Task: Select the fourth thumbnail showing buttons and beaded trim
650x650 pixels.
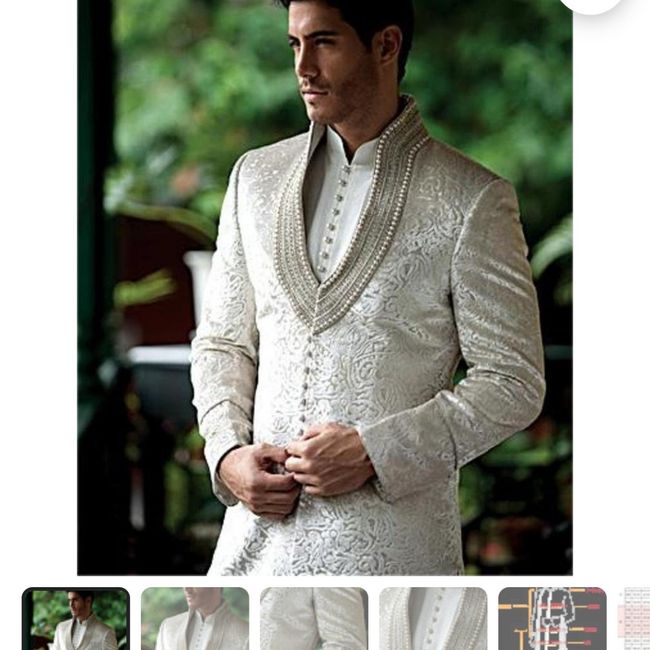Action: pos(433,618)
